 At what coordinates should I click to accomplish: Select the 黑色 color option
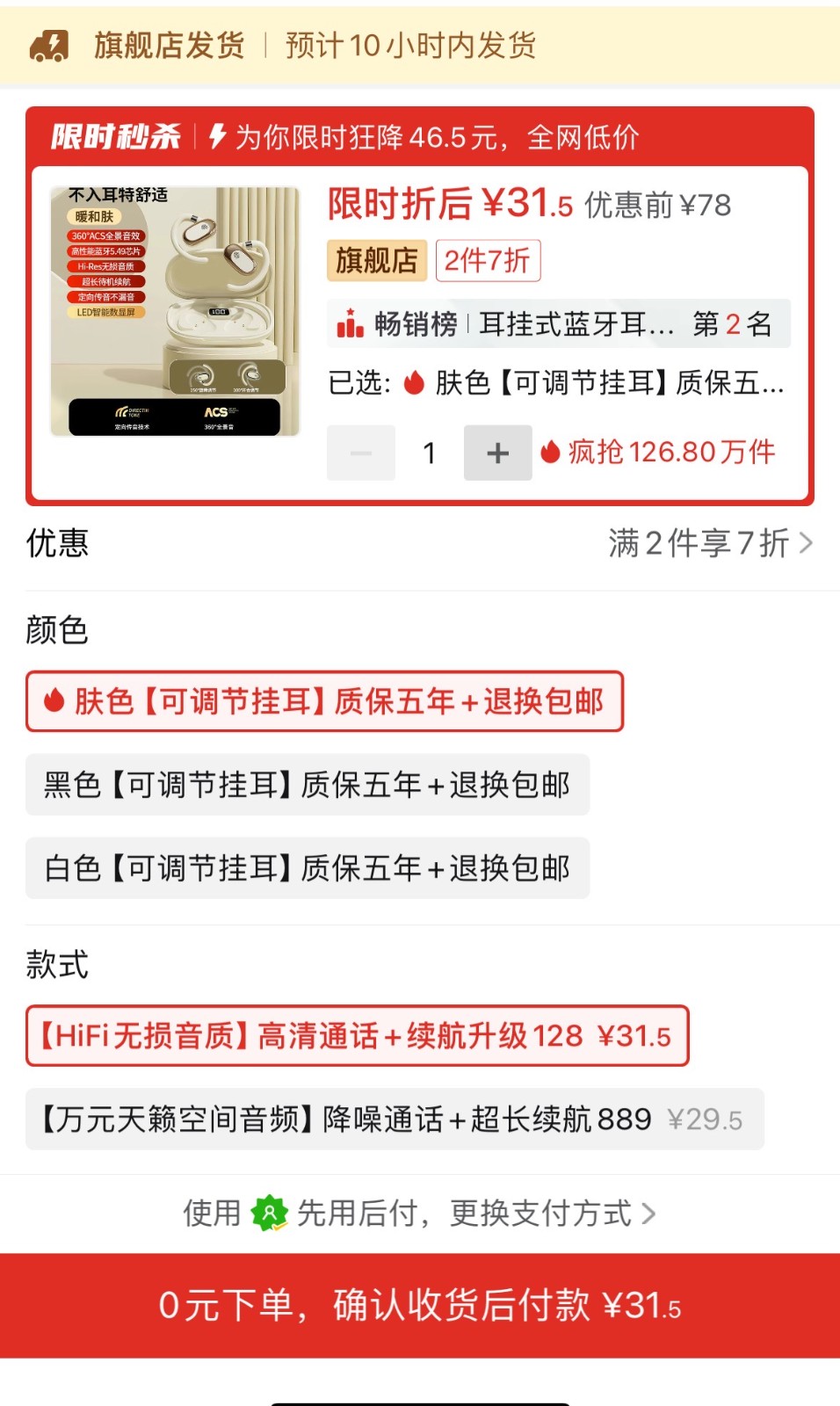[x=307, y=785]
